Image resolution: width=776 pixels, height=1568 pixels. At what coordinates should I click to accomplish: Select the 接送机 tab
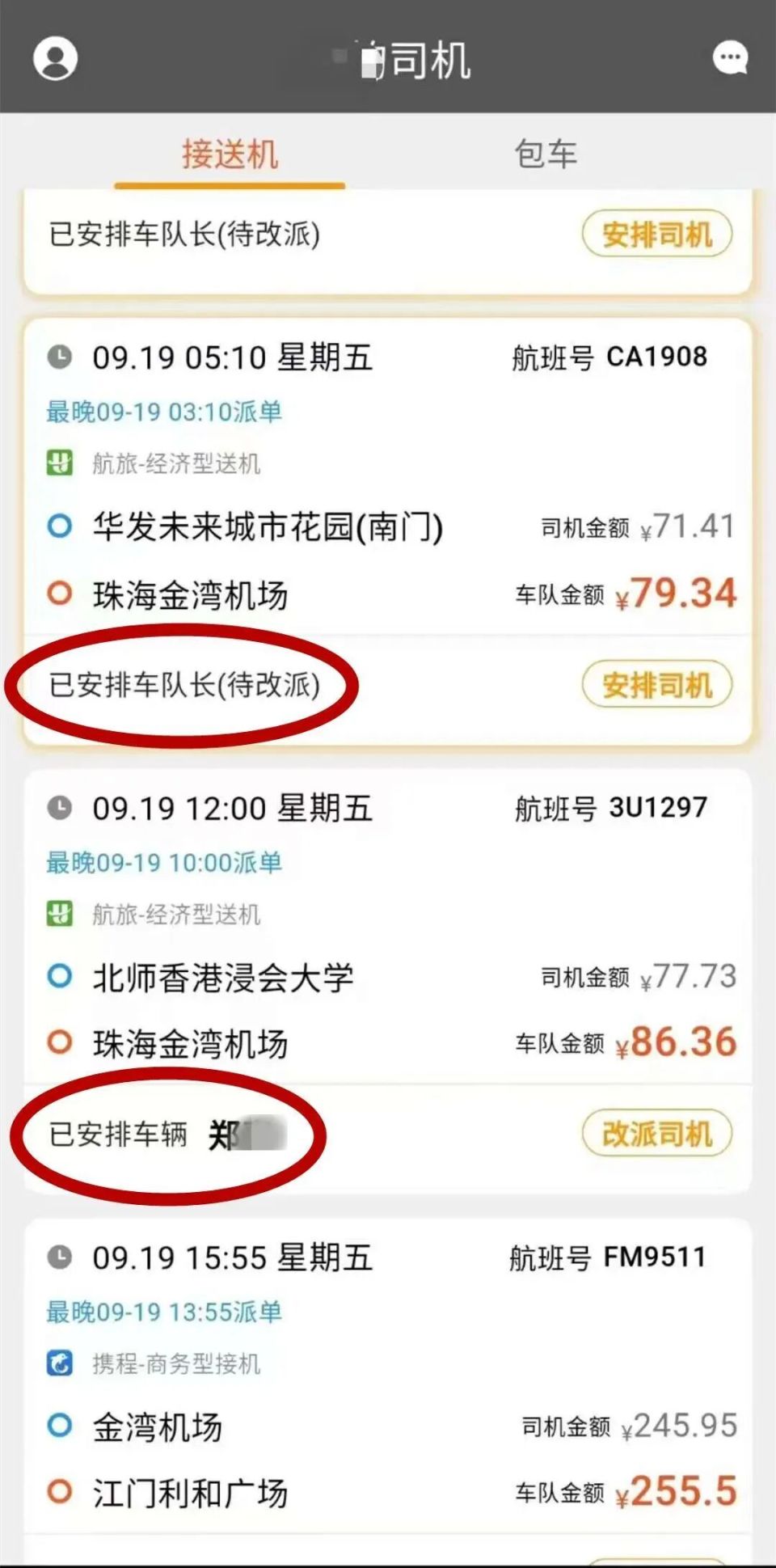[230, 154]
